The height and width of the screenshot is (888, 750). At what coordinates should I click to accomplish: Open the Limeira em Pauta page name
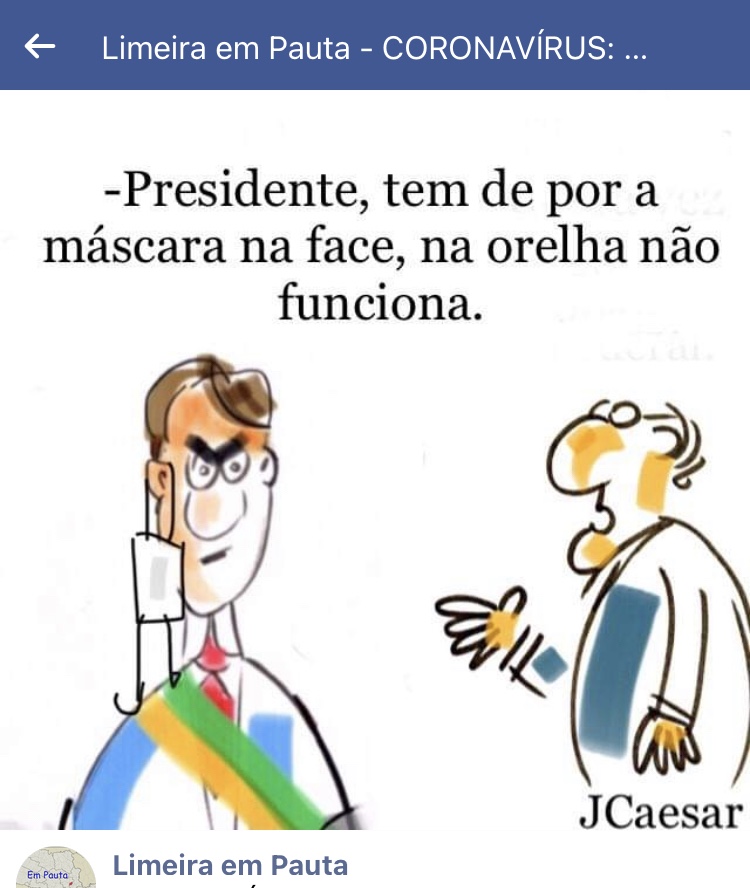pos(230,866)
